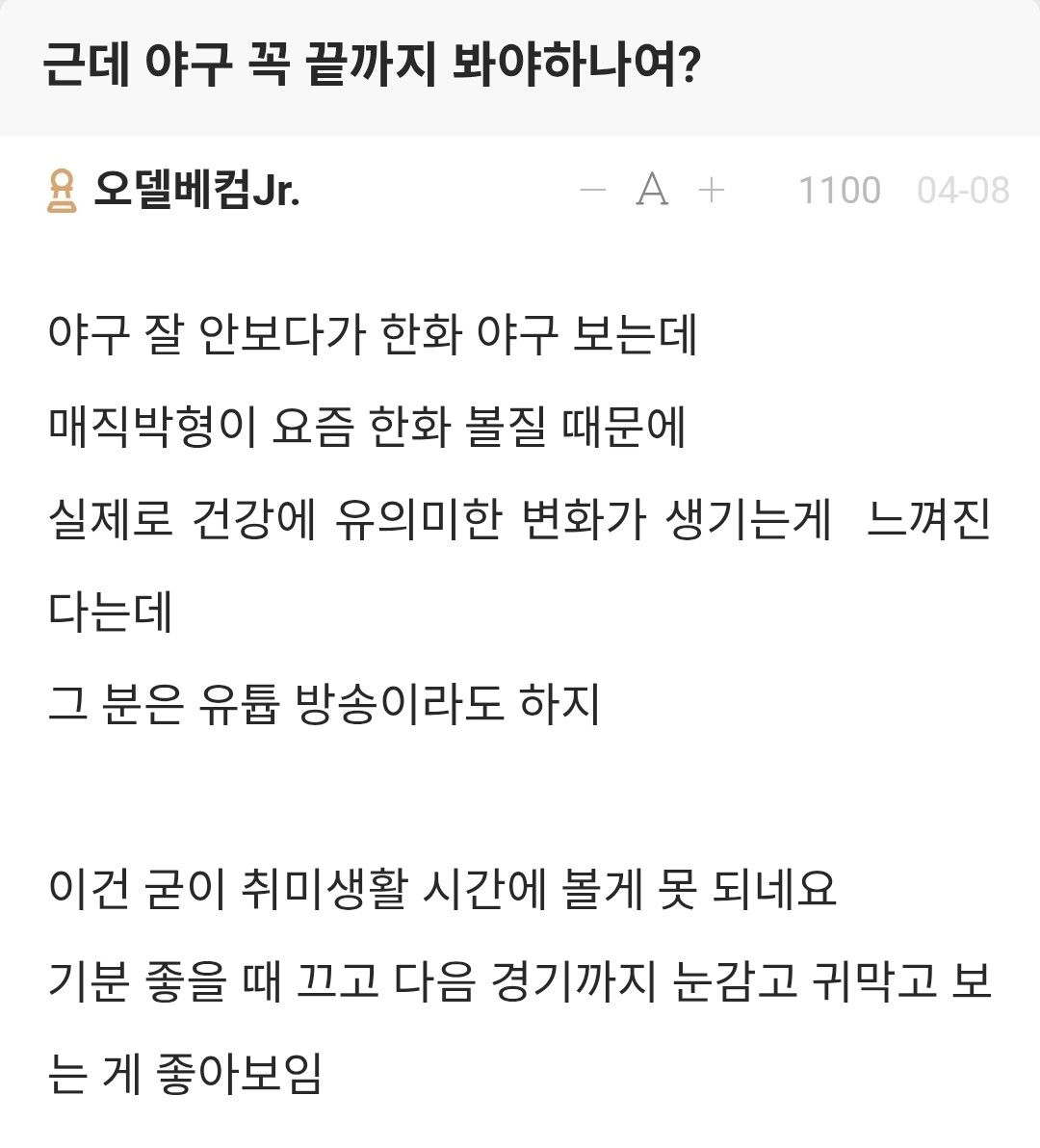Viewport: 1040px width, 1148px height.
Task: Open author 오델베컴Jr. profile
Action: pos(196,191)
